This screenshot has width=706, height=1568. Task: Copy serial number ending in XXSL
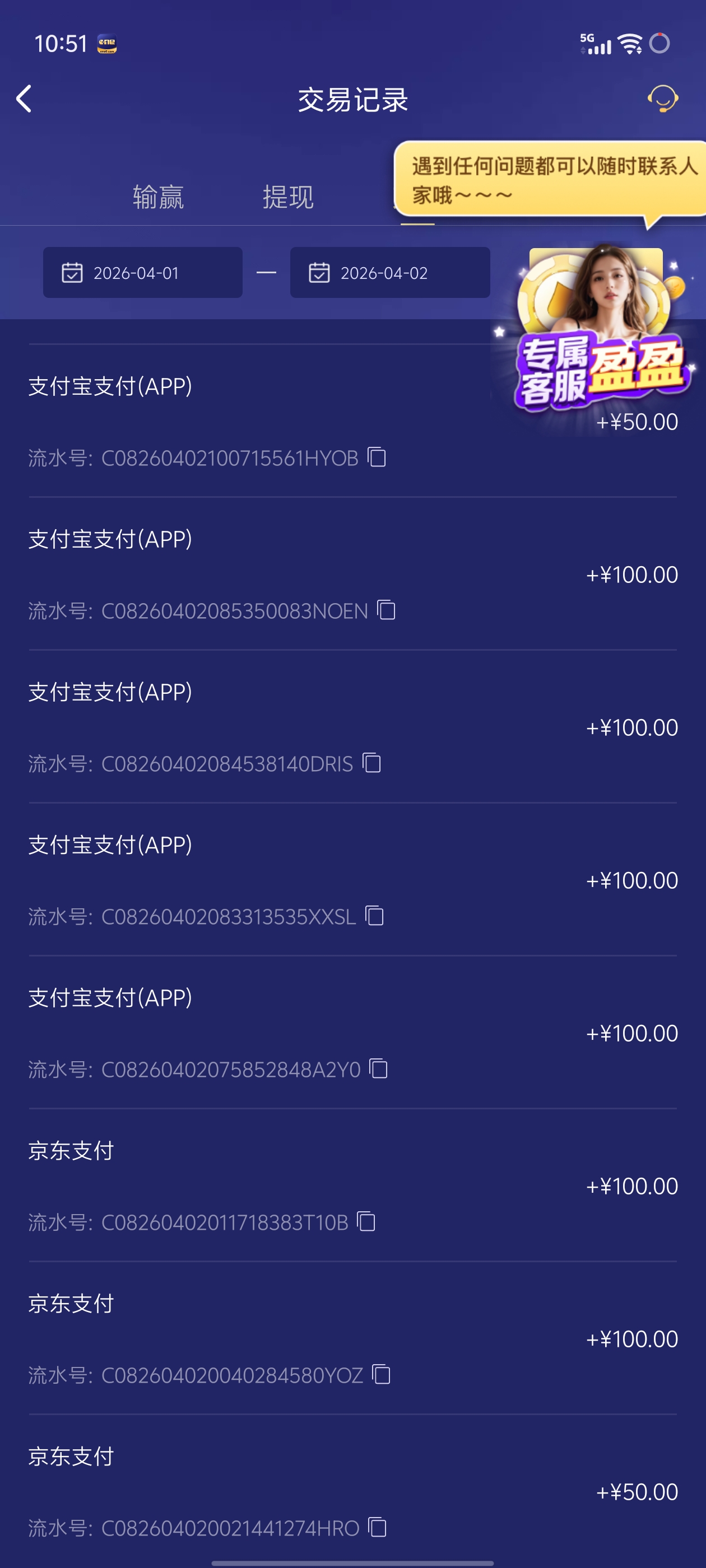click(375, 916)
